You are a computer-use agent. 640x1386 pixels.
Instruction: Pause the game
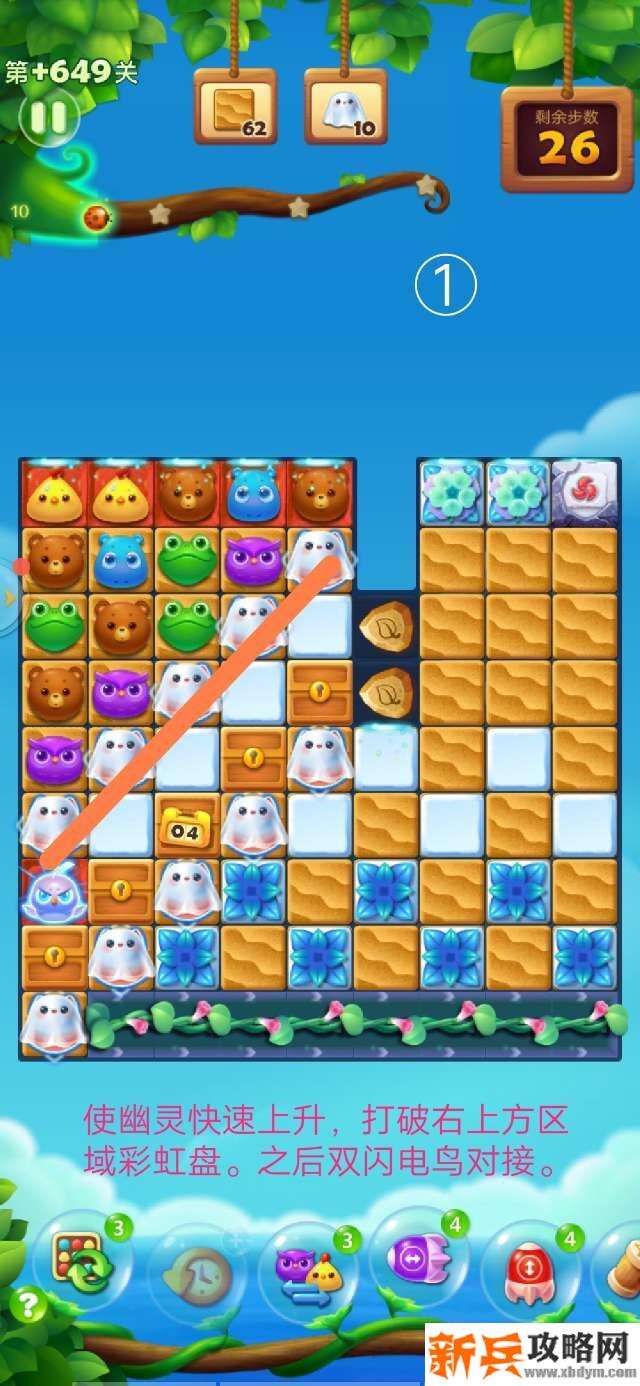(x=48, y=119)
